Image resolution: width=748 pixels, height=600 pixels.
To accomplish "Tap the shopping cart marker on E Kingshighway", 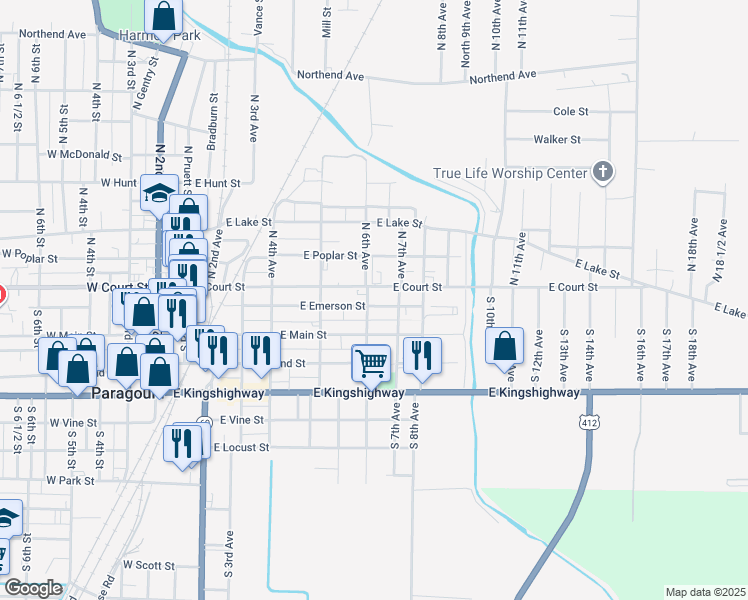I will pyautogui.click(x=371, y=362).
